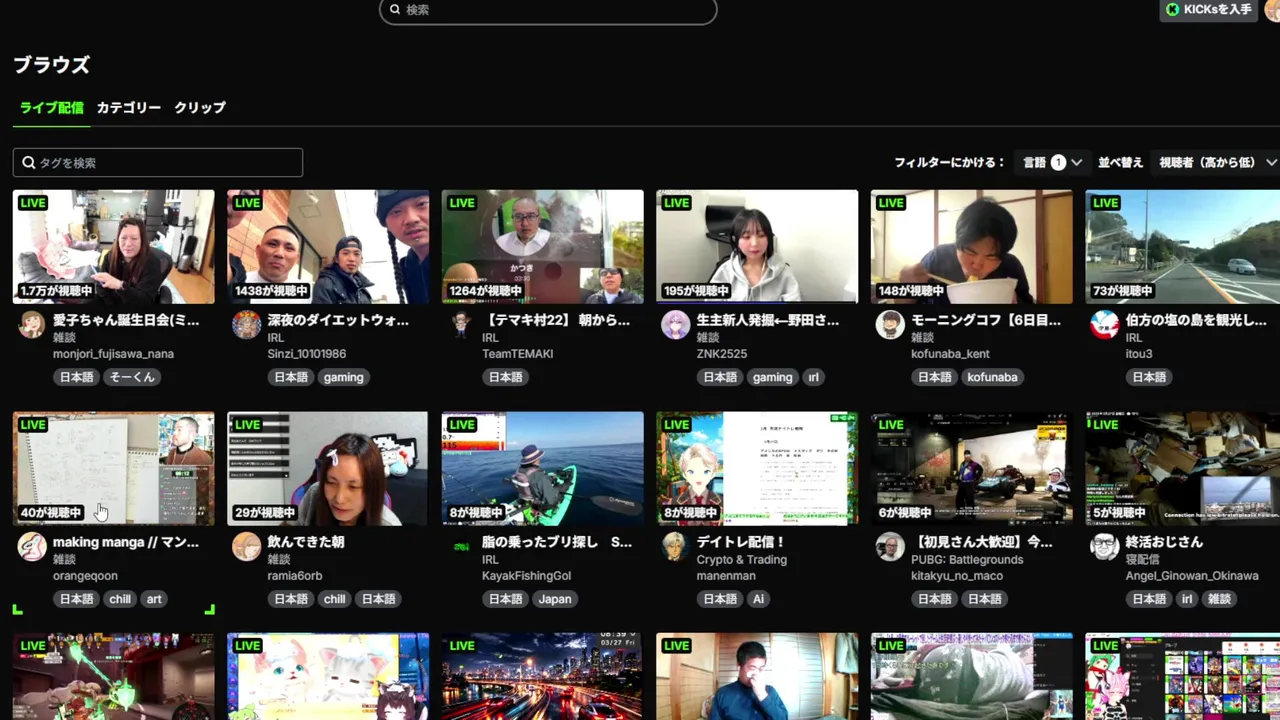1280x720 pixels.
Task: Tap the タグを検索 tag search field
Action: click(158, 163)
